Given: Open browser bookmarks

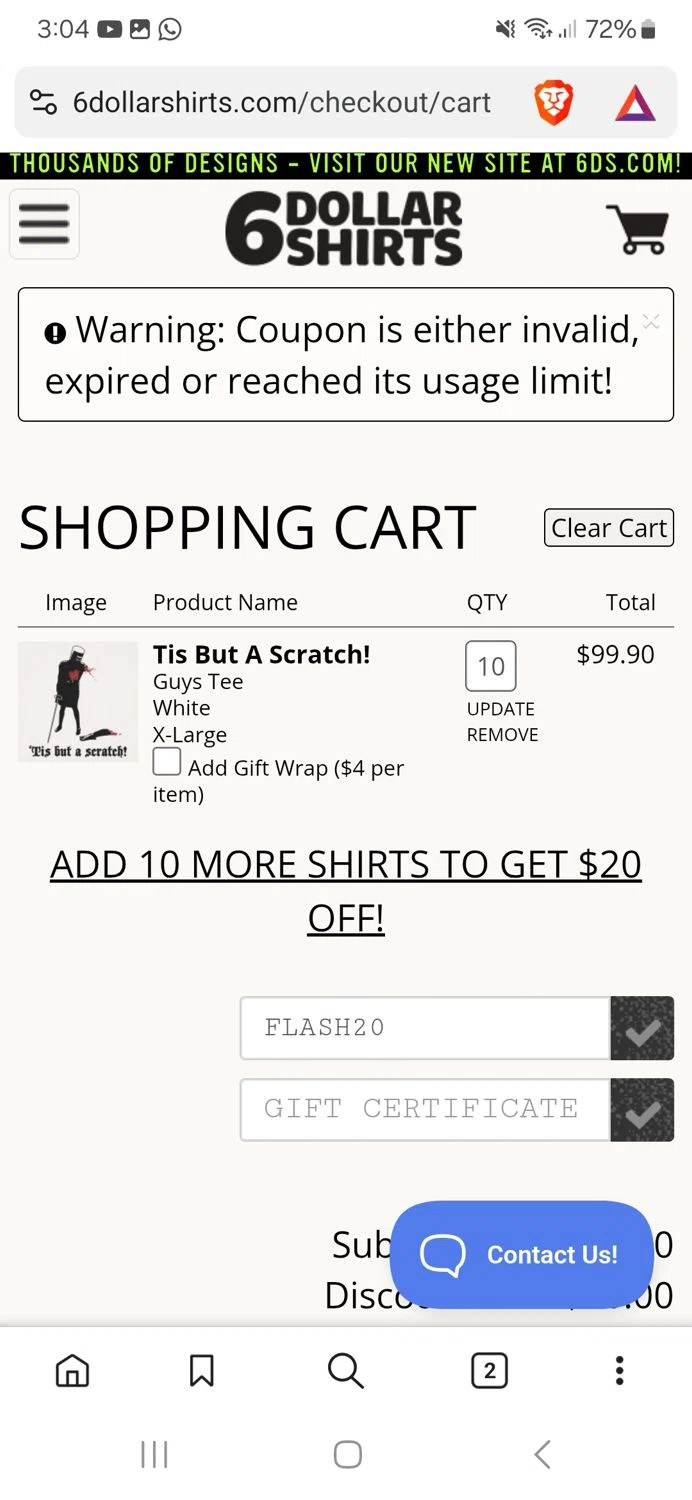Looking at the screenshot, I should (201, 1370).
